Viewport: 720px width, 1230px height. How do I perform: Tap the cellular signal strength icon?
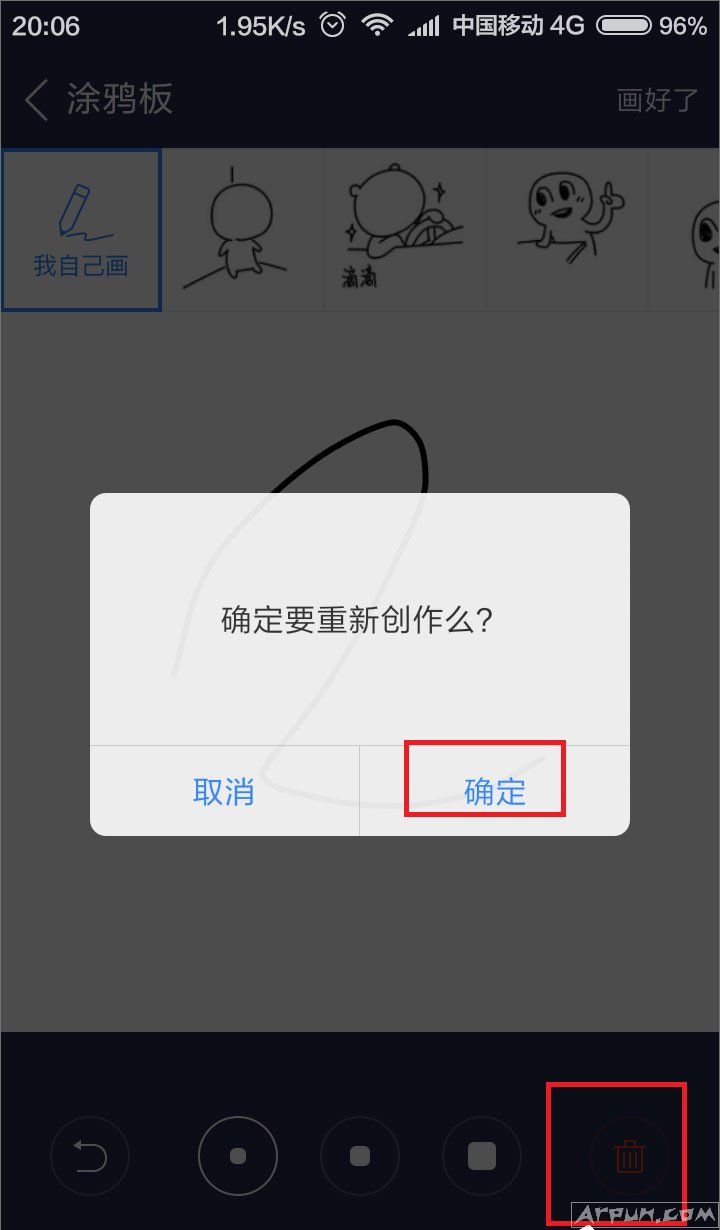424,27
